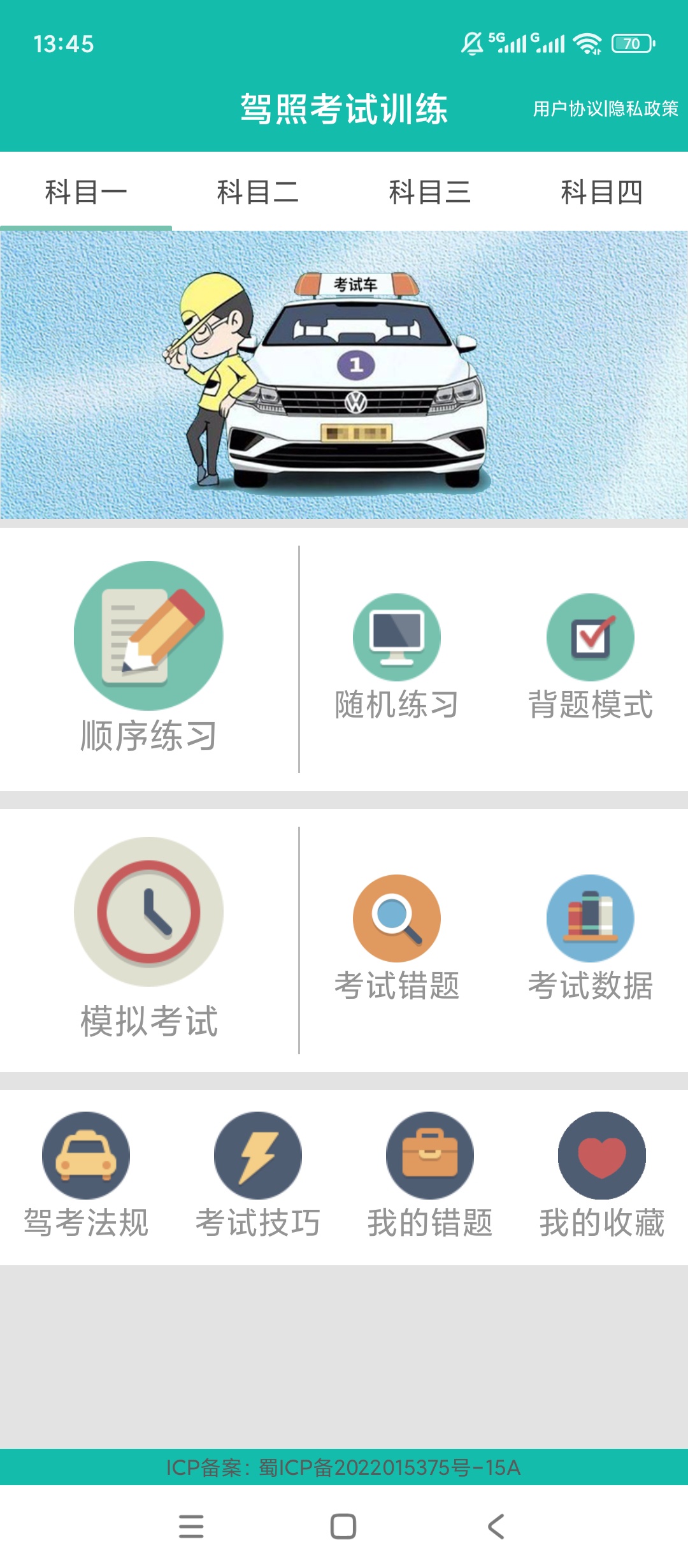Go to the 科目四 tab
This screenshot has height=1568, width=688.
602,192
